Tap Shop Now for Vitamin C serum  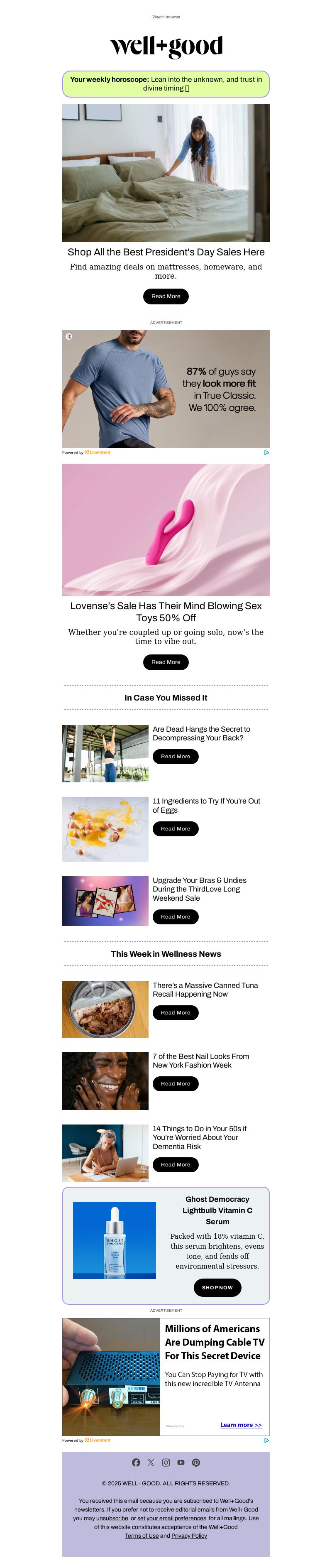[x=217, y=1287]
